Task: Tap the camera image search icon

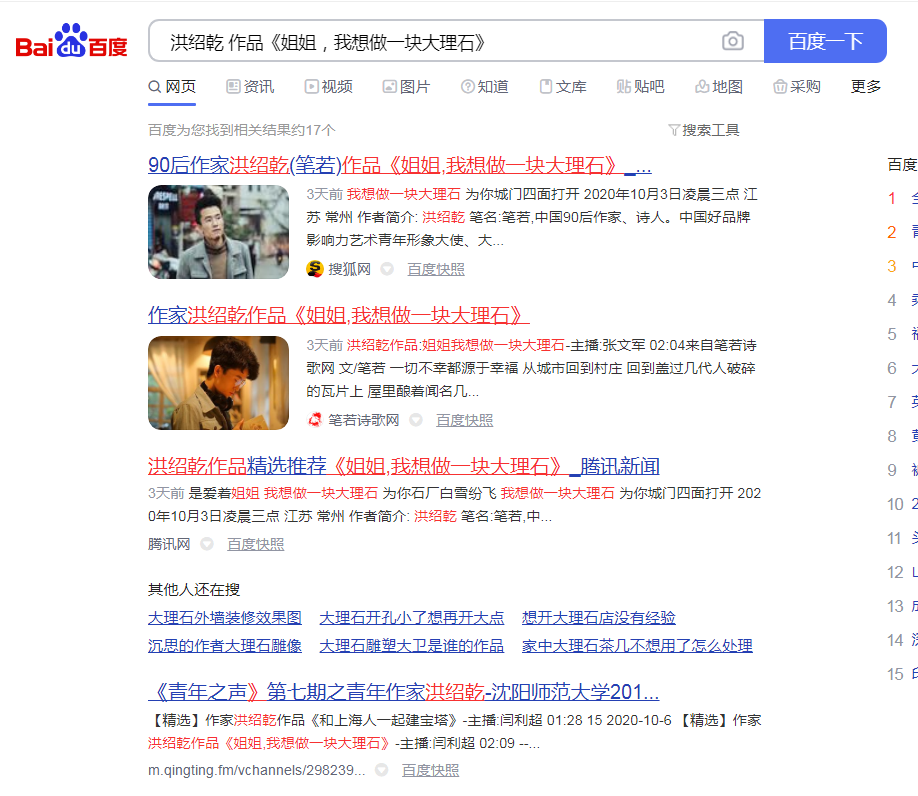Action: click(733, 41)
